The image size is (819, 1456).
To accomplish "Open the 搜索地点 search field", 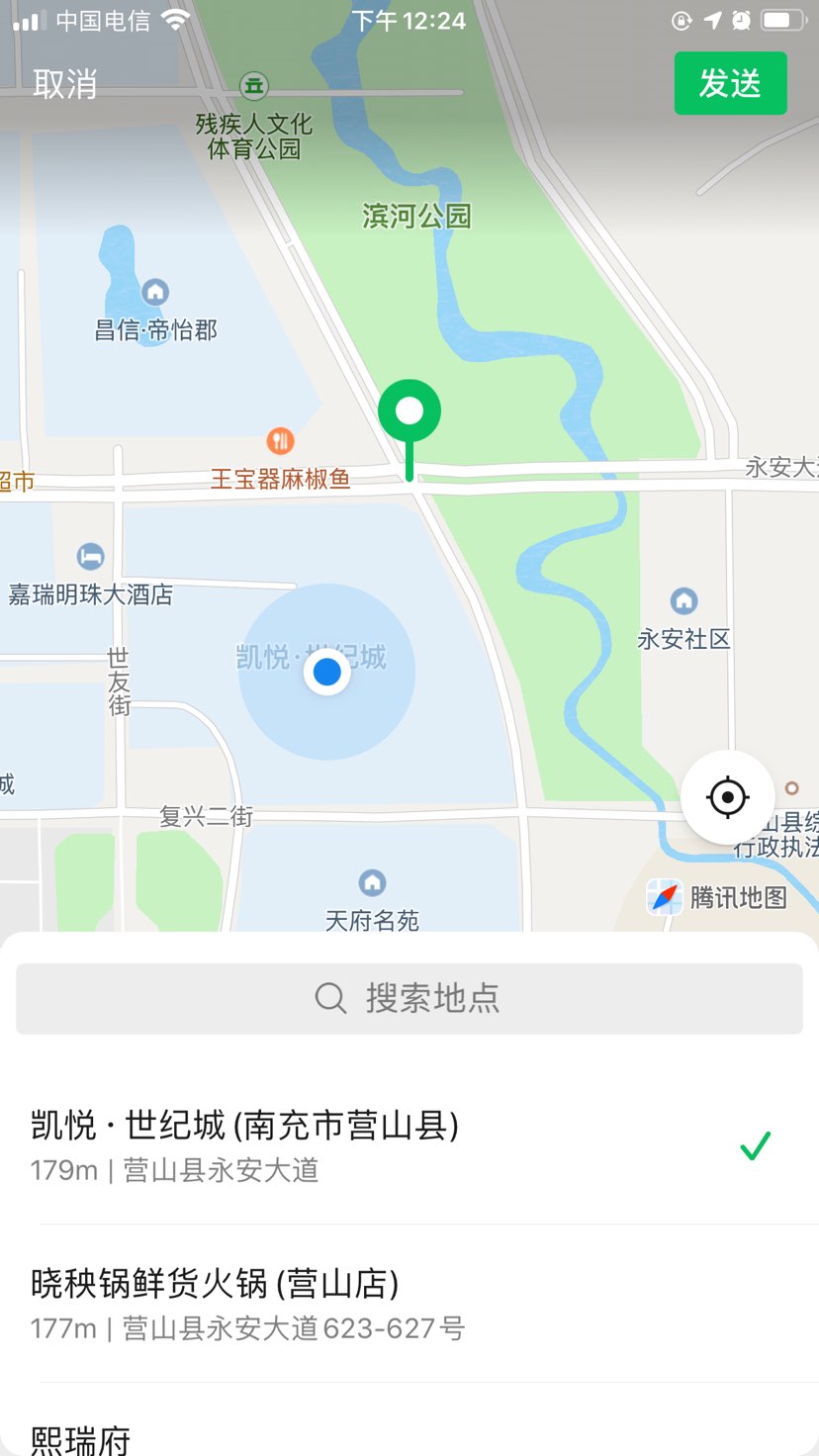I will point(409,998).
